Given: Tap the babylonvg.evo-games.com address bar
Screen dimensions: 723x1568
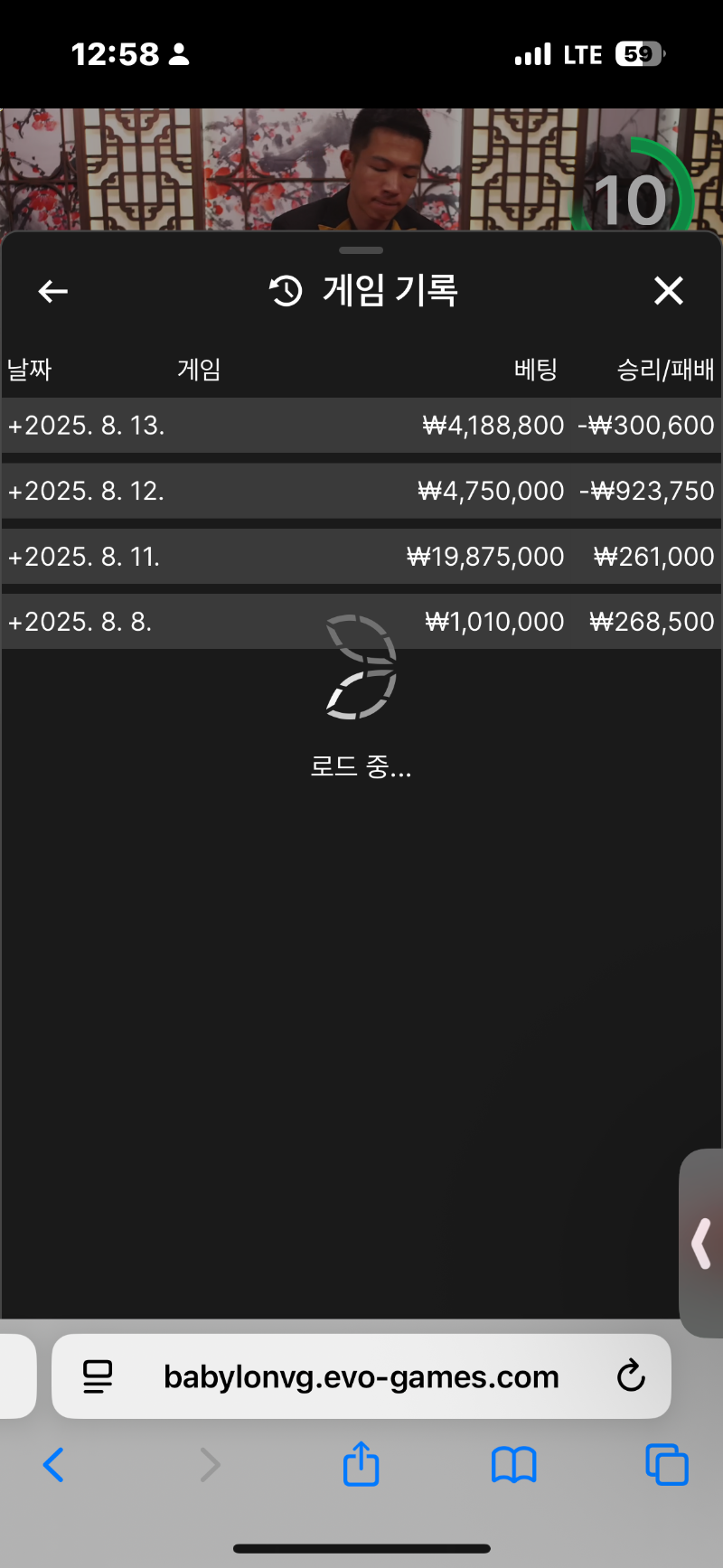Looking at the screenshot, I should tap(361, 1376).
